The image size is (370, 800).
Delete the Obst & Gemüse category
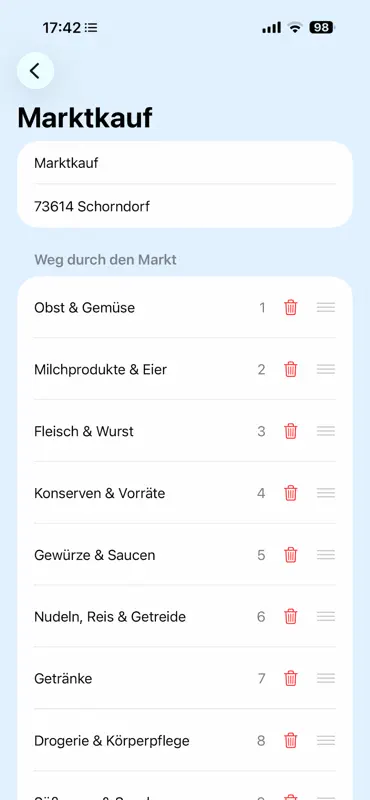tap(290, 308)
